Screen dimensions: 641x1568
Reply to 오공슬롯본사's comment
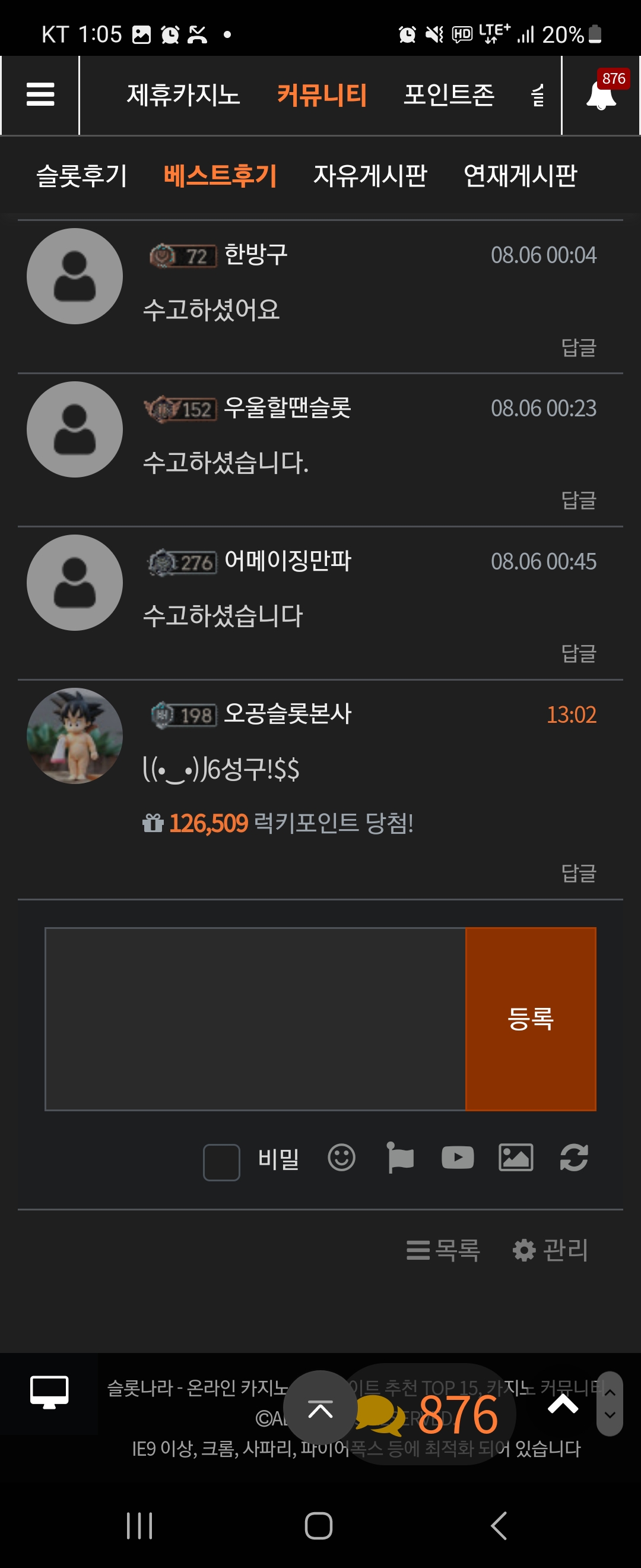pyautogui.click(x=578, y=874)
